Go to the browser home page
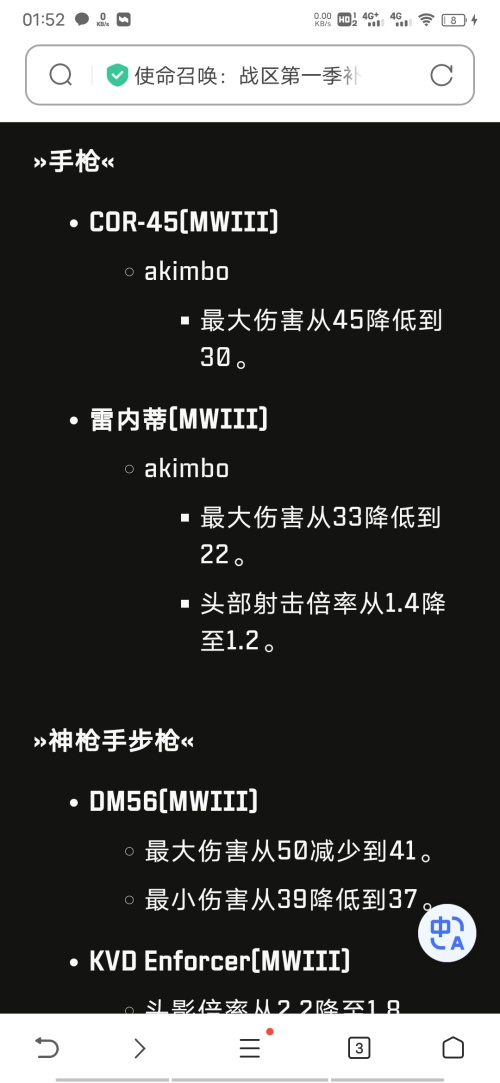Screen dimensions: 500x1083 [453, 1048]
